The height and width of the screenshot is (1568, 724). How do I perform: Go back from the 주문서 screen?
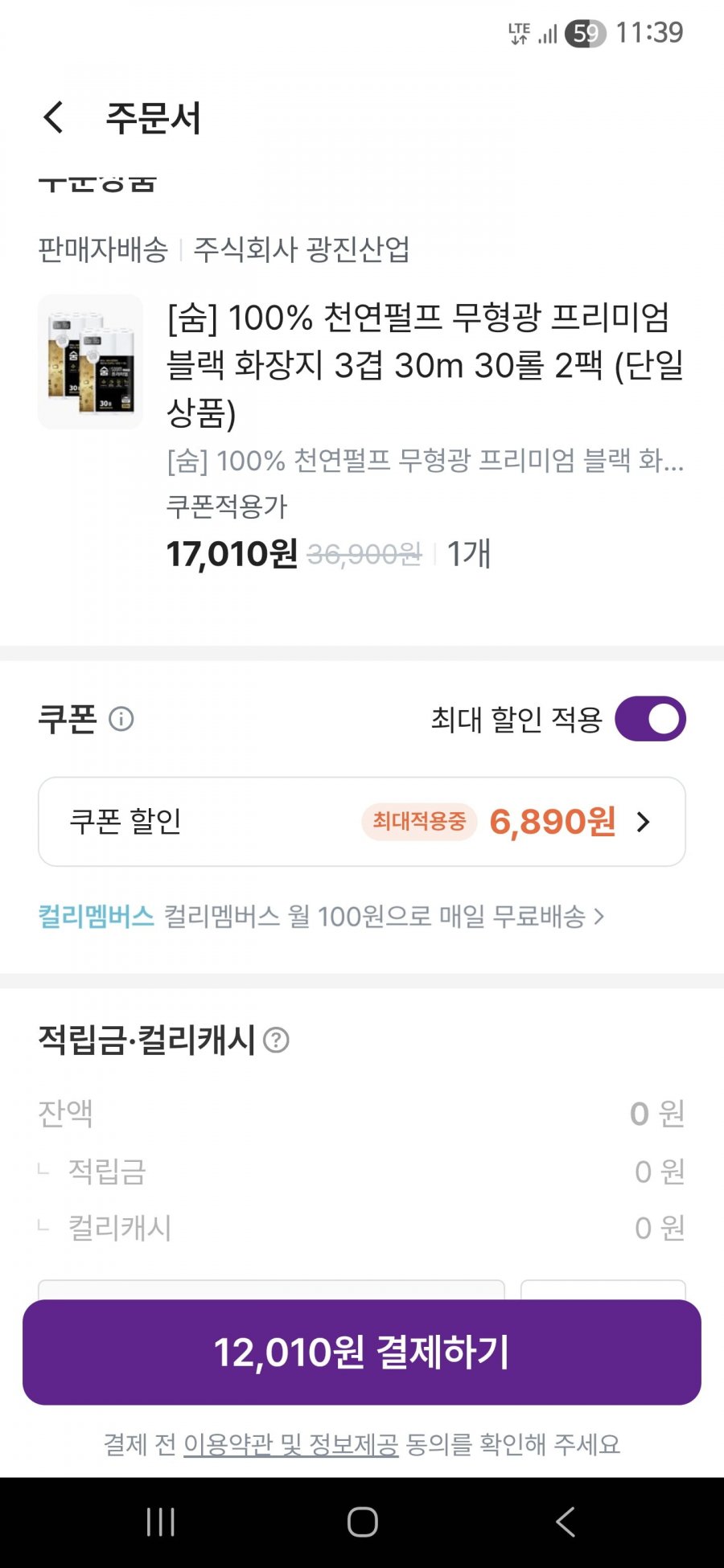coord(54,117)
